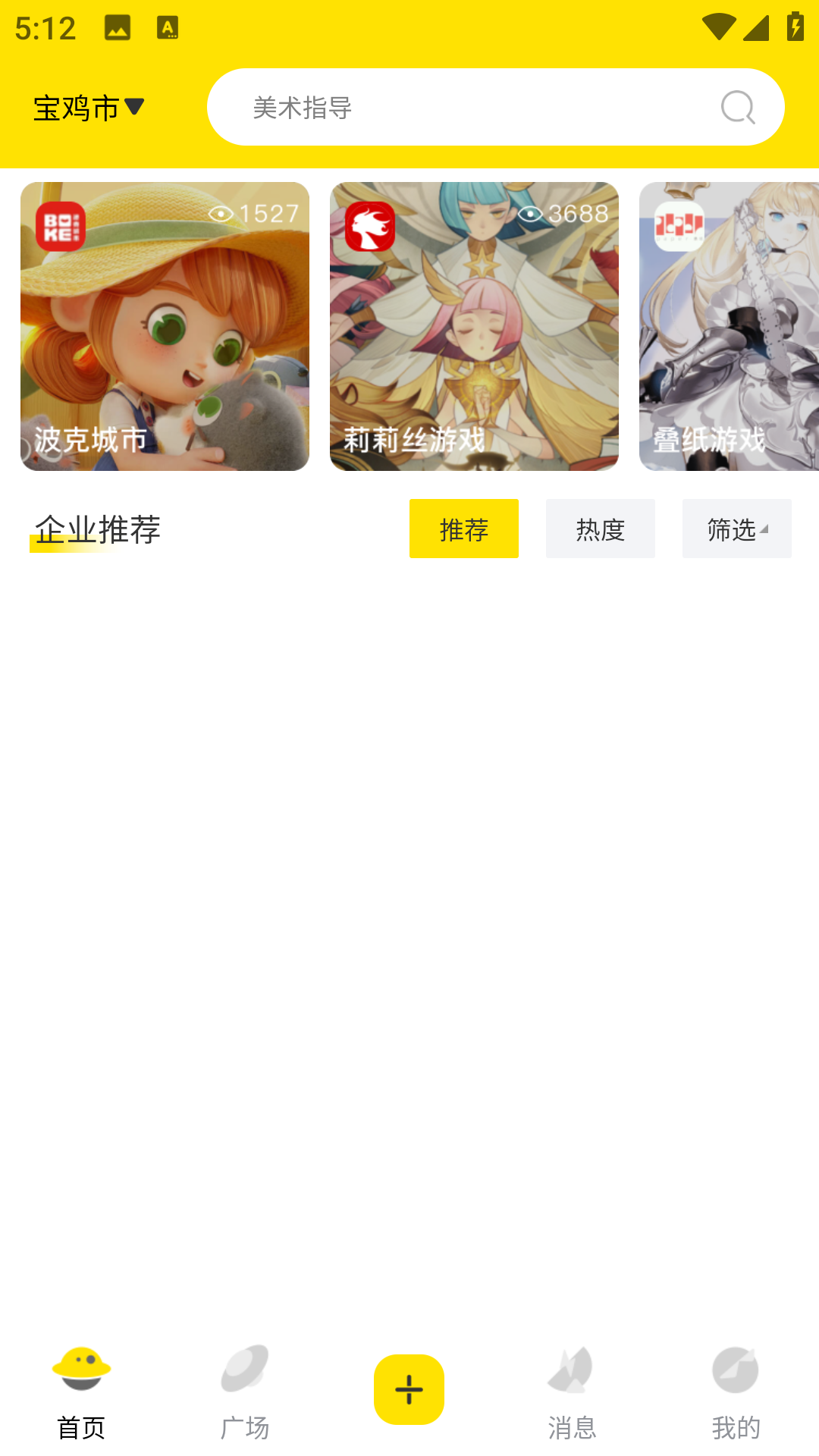819x1456 pixels.
Task: View the 叠纸游戏 company card
Action: (x=728, y=326)
